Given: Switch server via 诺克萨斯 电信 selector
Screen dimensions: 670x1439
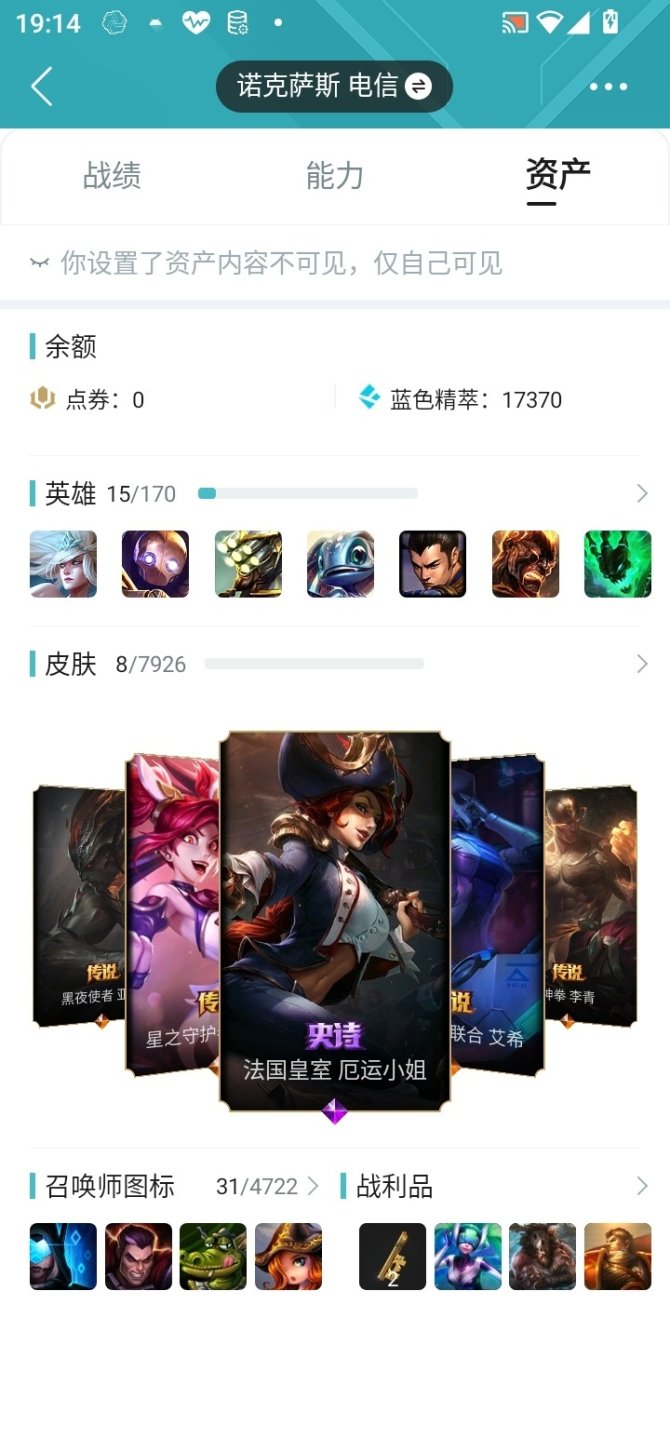Looking at the screenshot, I should coord(334,87).
